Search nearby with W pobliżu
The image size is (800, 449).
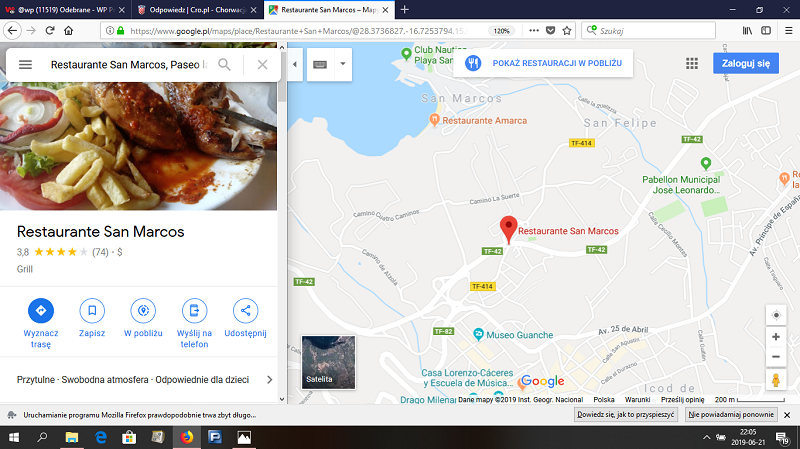[x=143, y=309]
